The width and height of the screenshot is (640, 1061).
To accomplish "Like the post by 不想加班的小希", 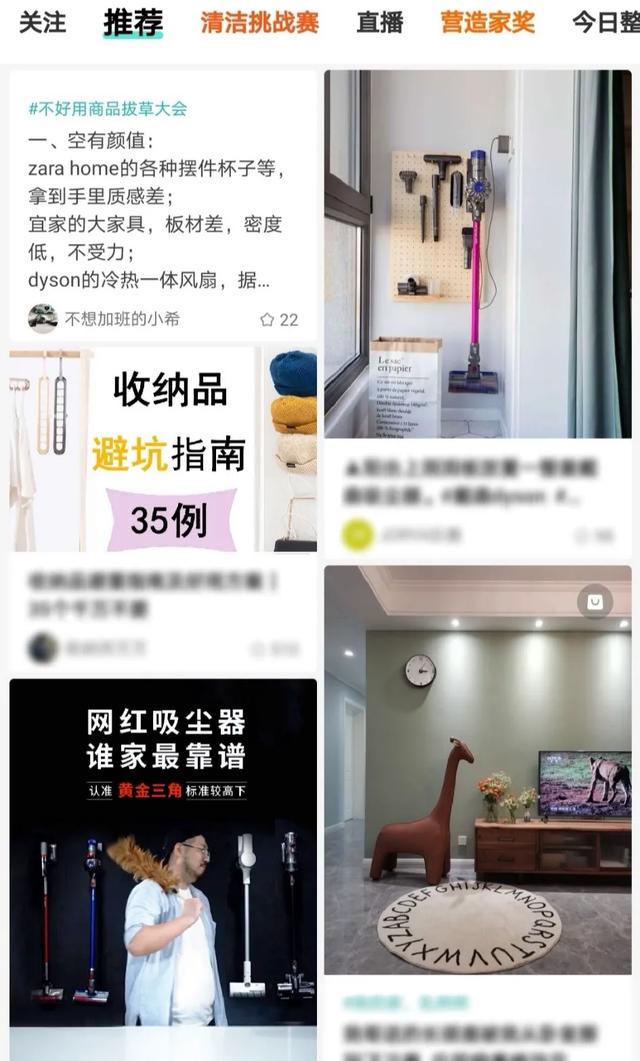I will tap(279, 319).
